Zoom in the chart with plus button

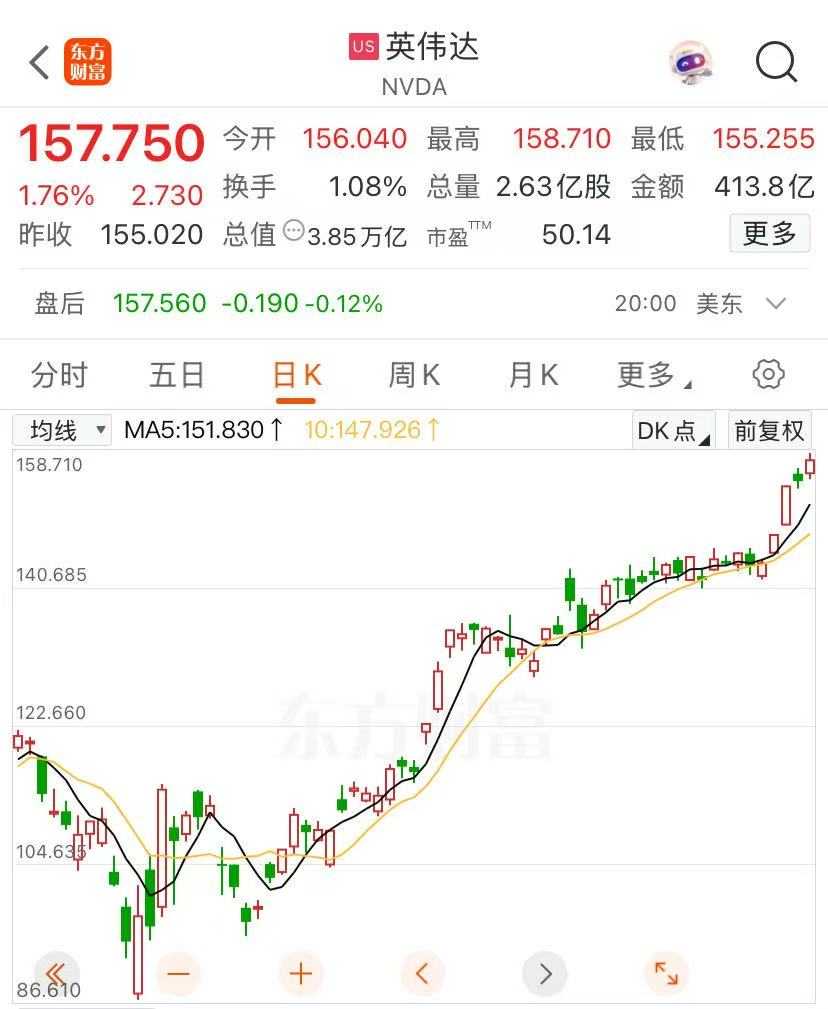tap(300, 973)
